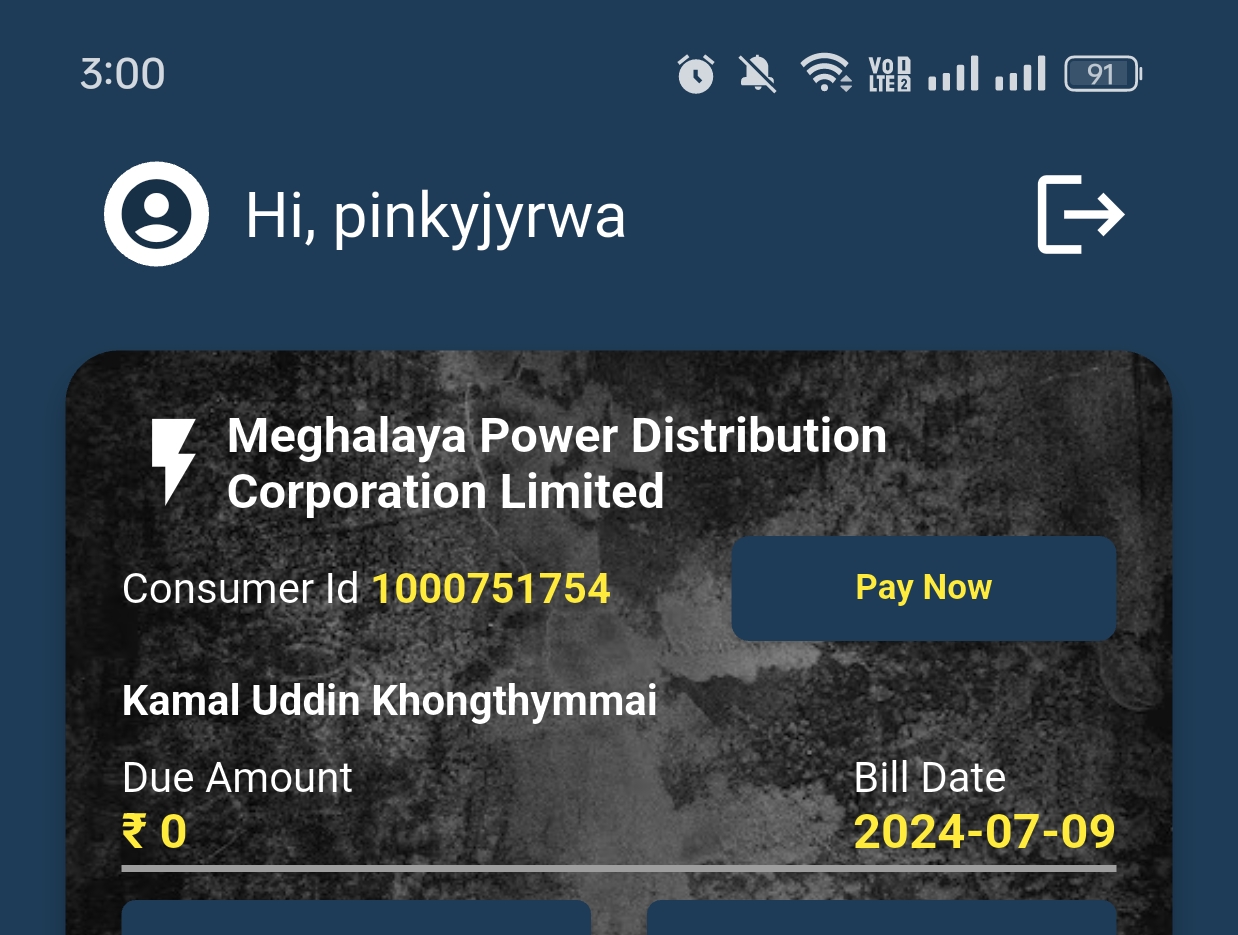Tap the Pay Now button

click(x=923, y=588)
